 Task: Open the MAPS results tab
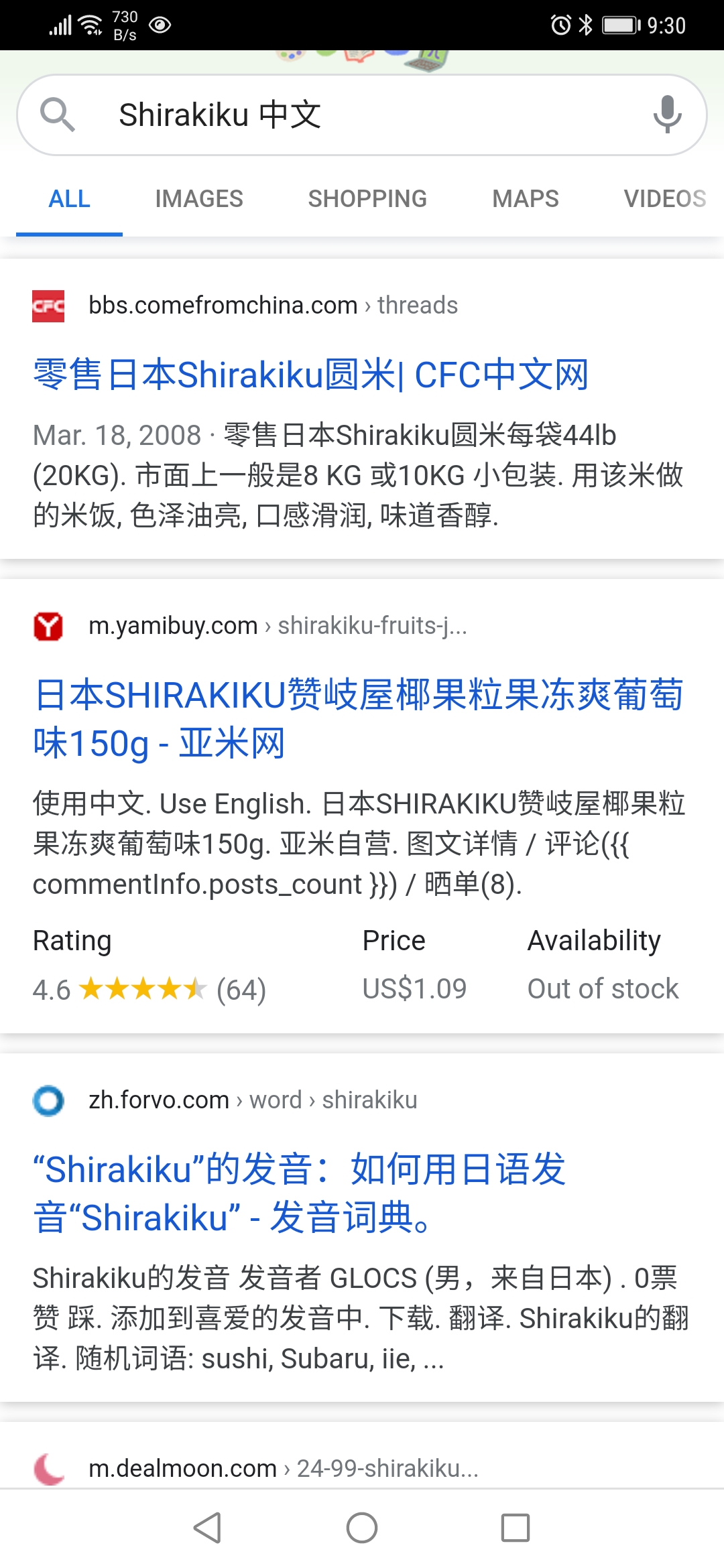tap(525, 198)
